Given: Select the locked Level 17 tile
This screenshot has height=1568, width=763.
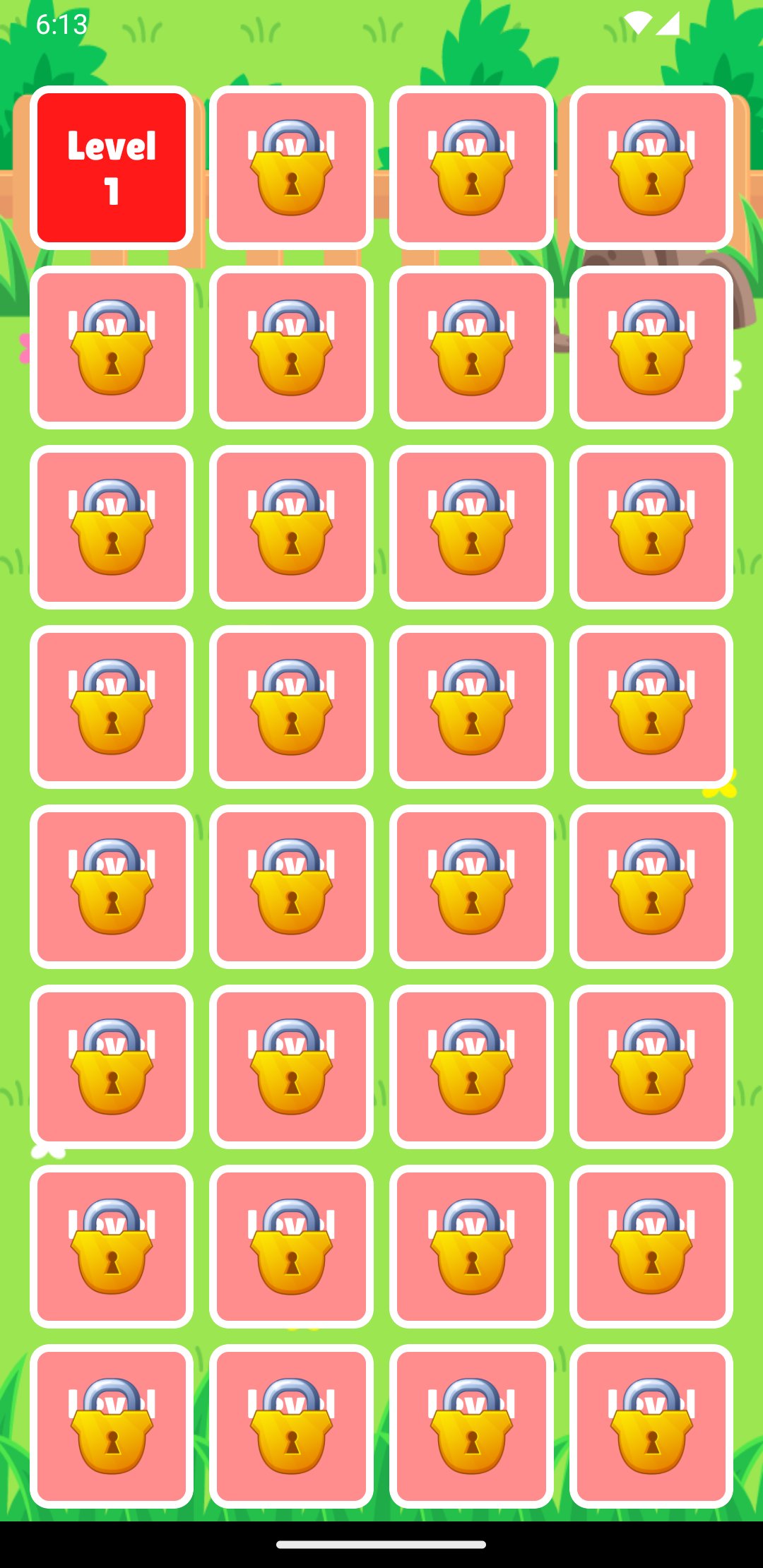Looking at the screenshot, I should coord(113,885).
